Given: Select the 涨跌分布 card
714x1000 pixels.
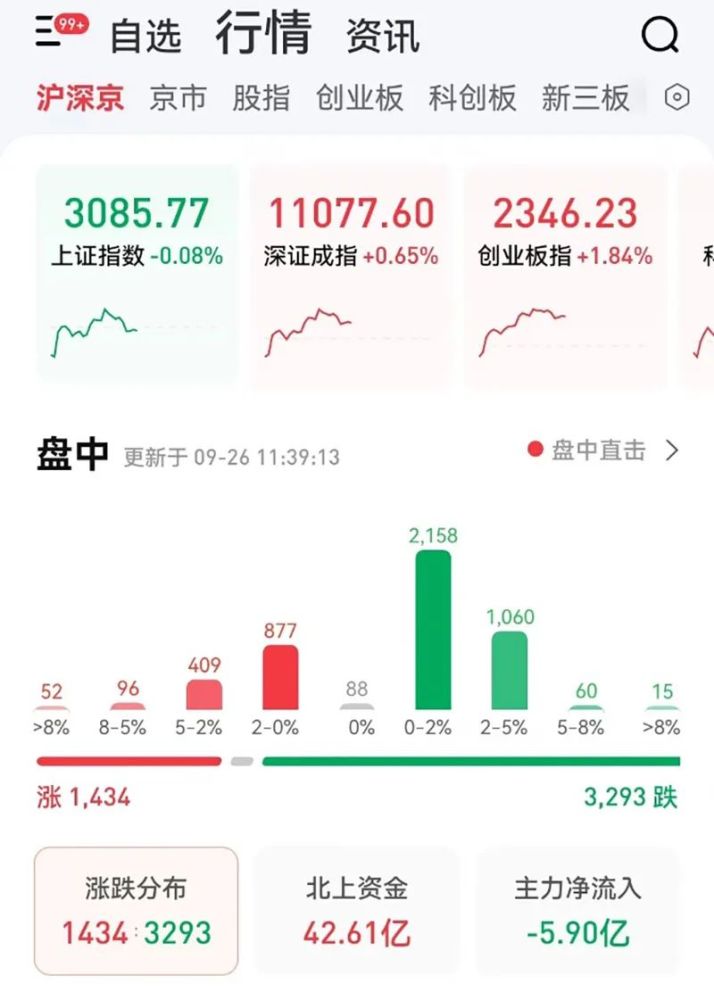Looking at the screenshot, I should pos(136,911).
